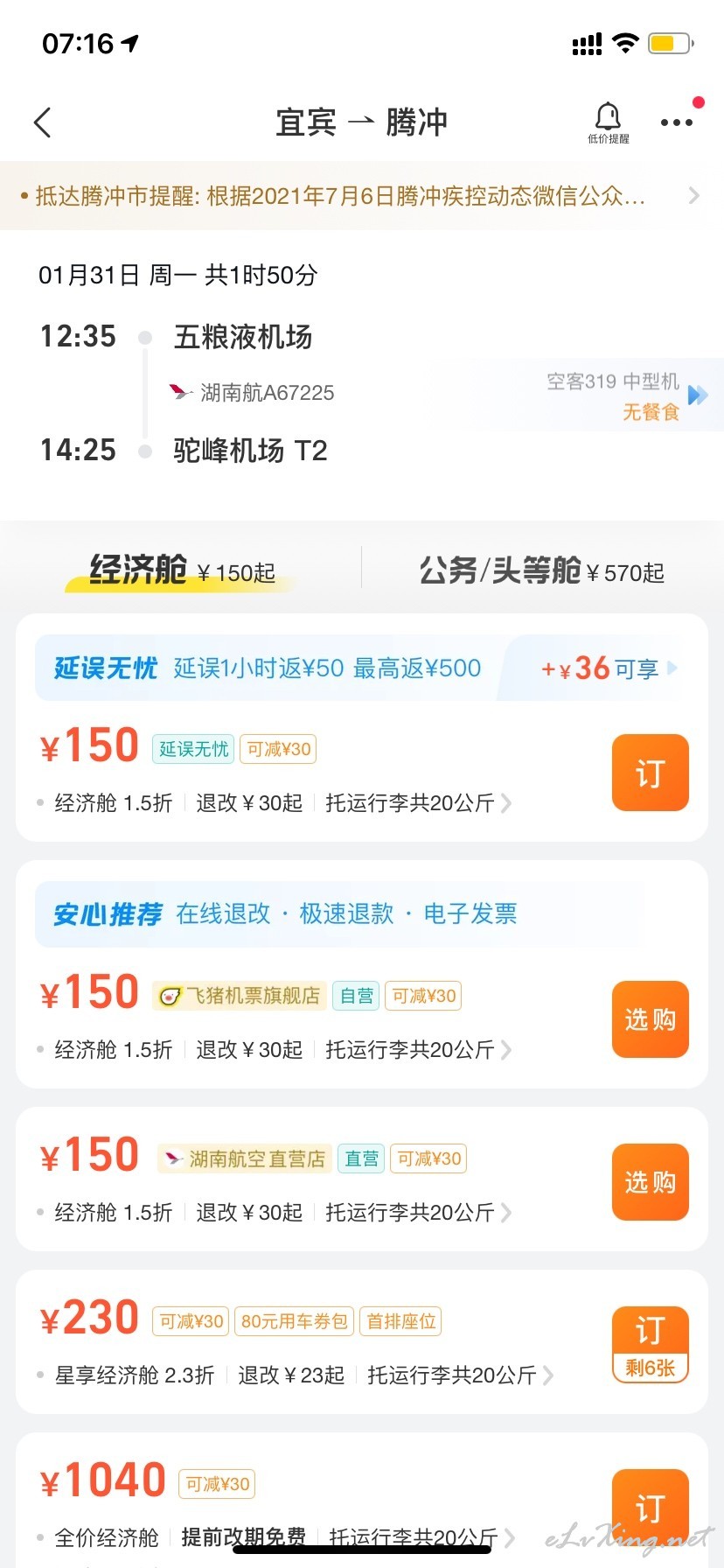Open the three-dot overflow menu
This screenshot has height=1568, width=724.
tap(677, 122)
